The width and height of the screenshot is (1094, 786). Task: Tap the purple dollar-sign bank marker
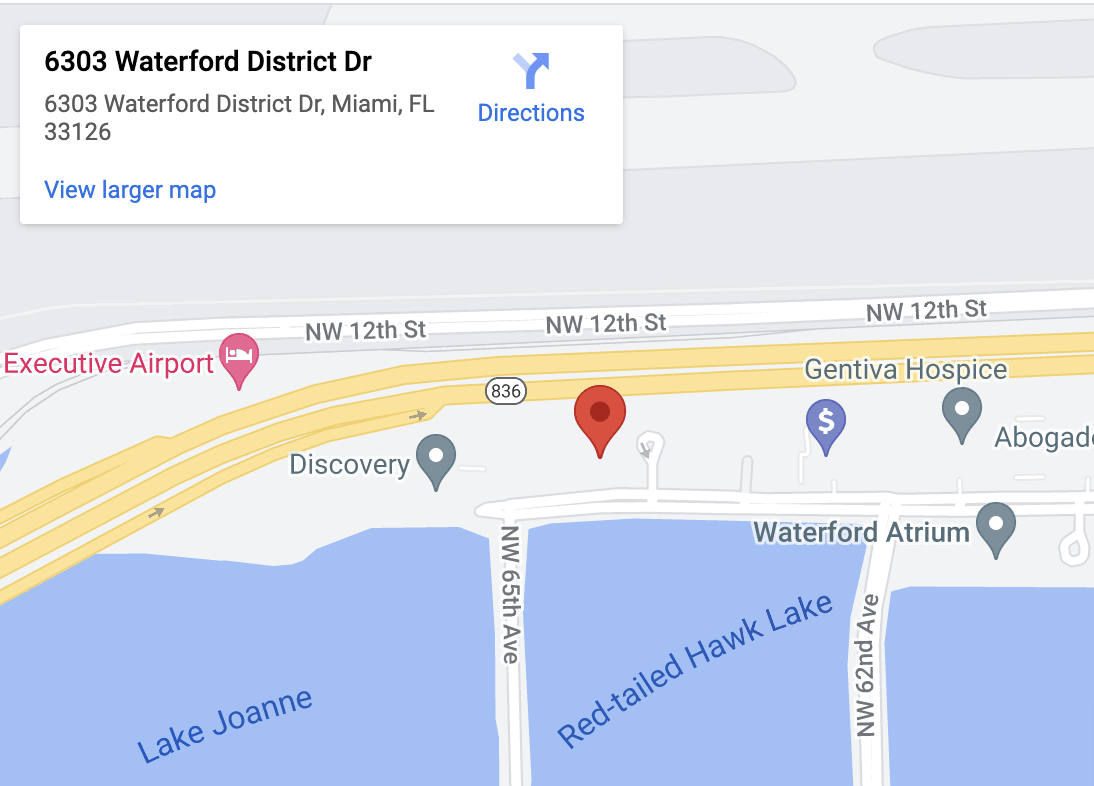point(826,424)
